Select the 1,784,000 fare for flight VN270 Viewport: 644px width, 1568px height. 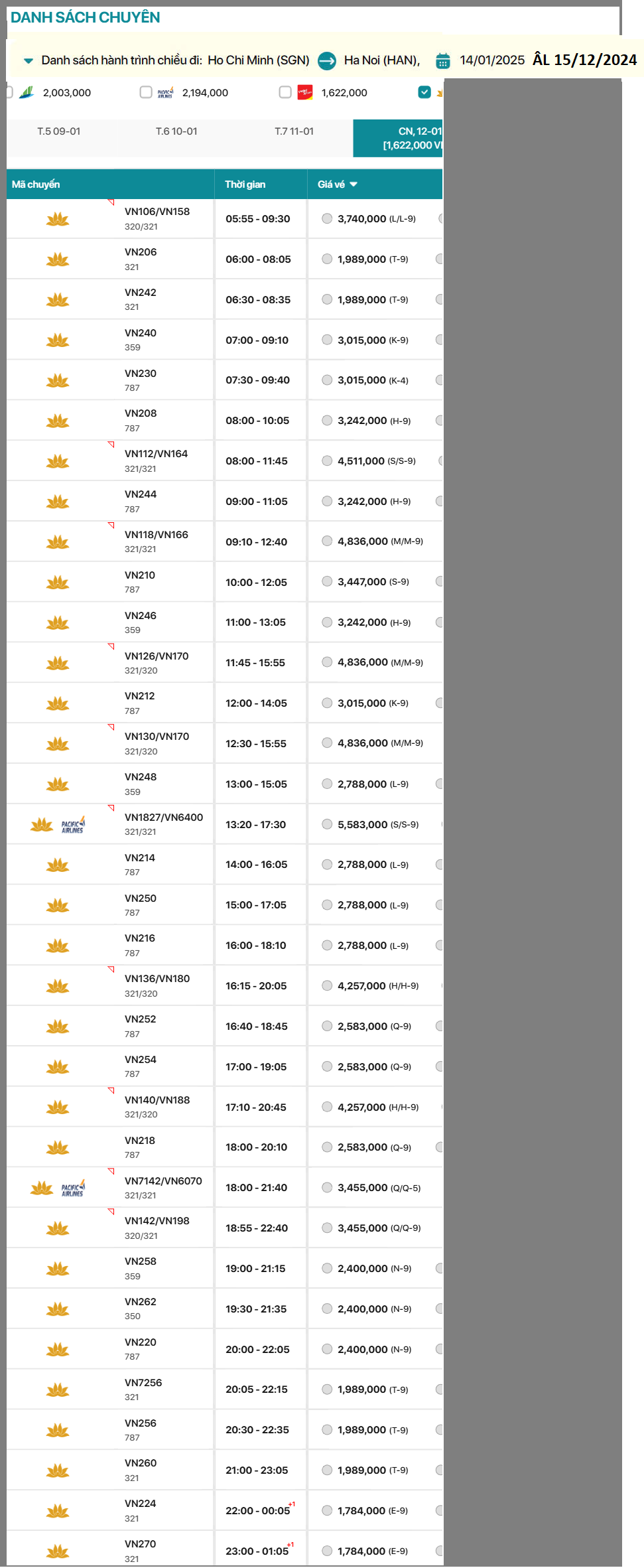coord(327,1551)
